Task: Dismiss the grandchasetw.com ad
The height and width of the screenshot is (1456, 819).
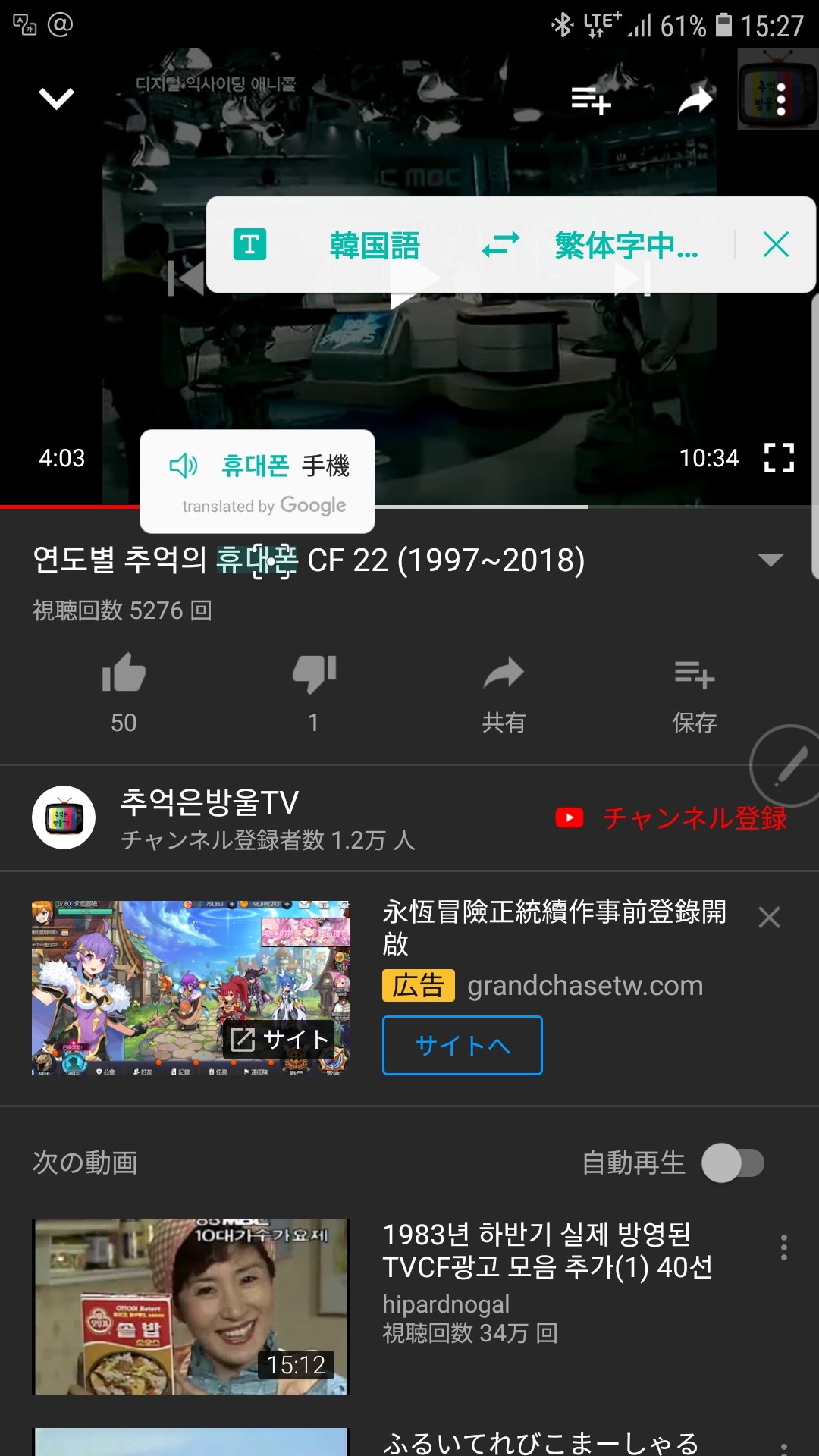Action: point(769,918)
